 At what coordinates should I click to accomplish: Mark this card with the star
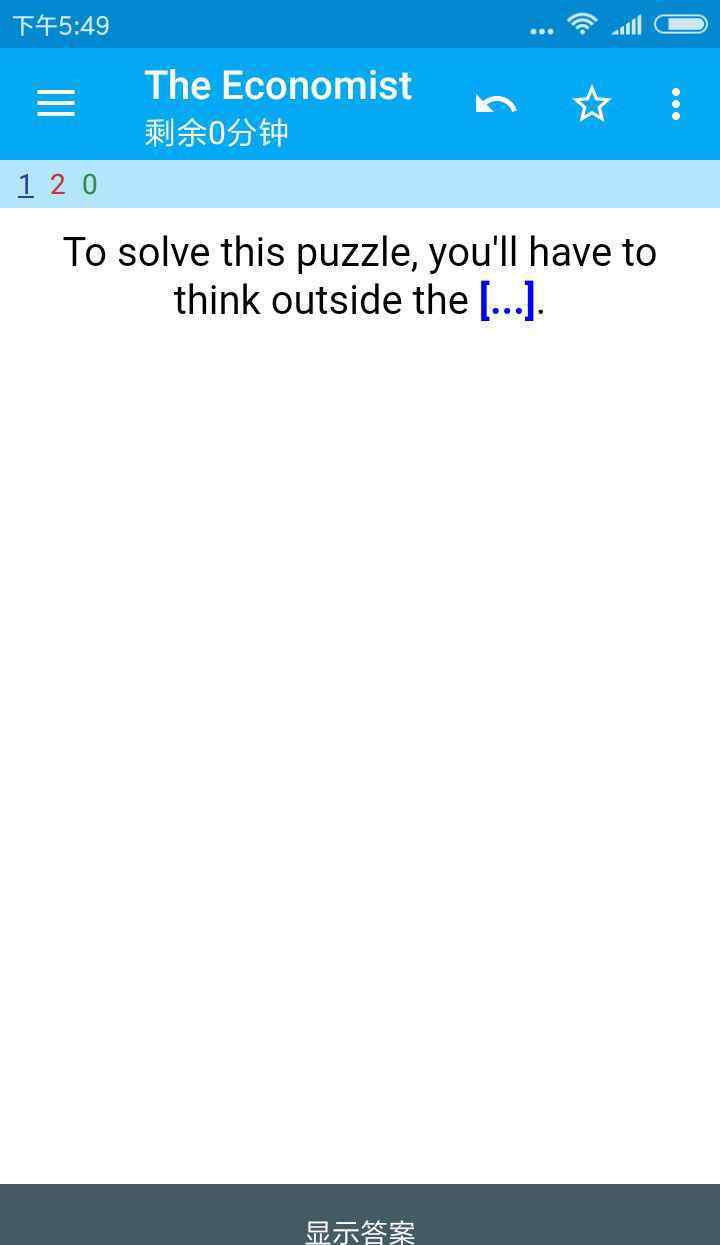592,104
